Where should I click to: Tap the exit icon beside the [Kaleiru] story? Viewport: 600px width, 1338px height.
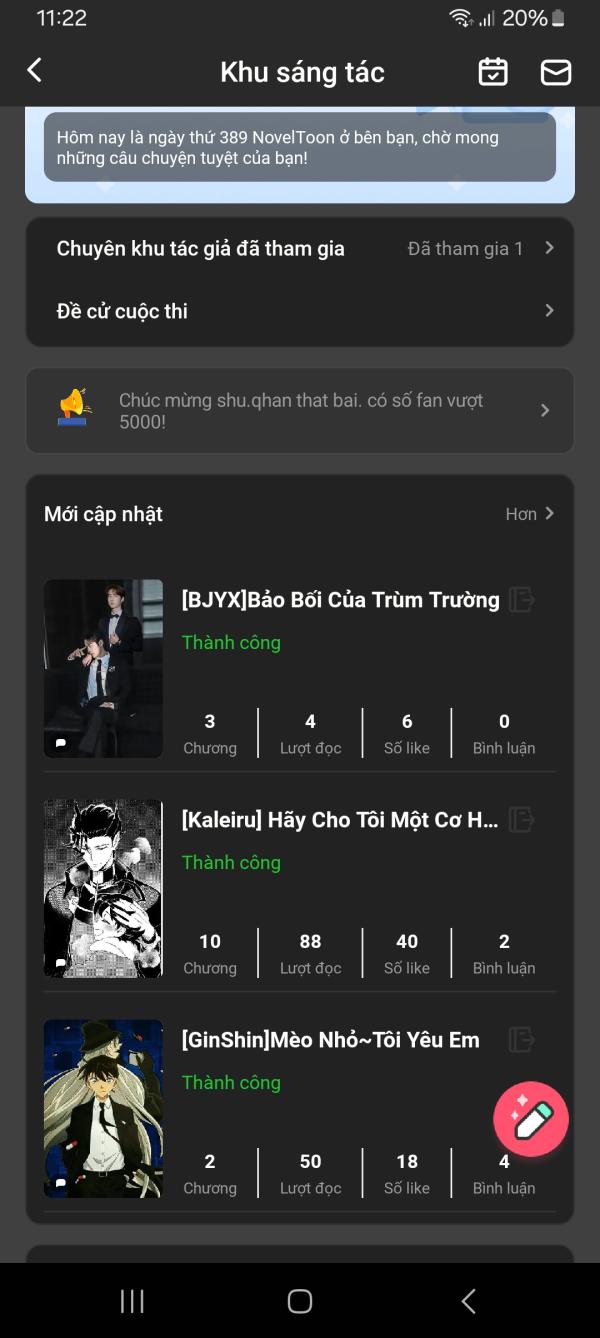click(x=521, y=820)
